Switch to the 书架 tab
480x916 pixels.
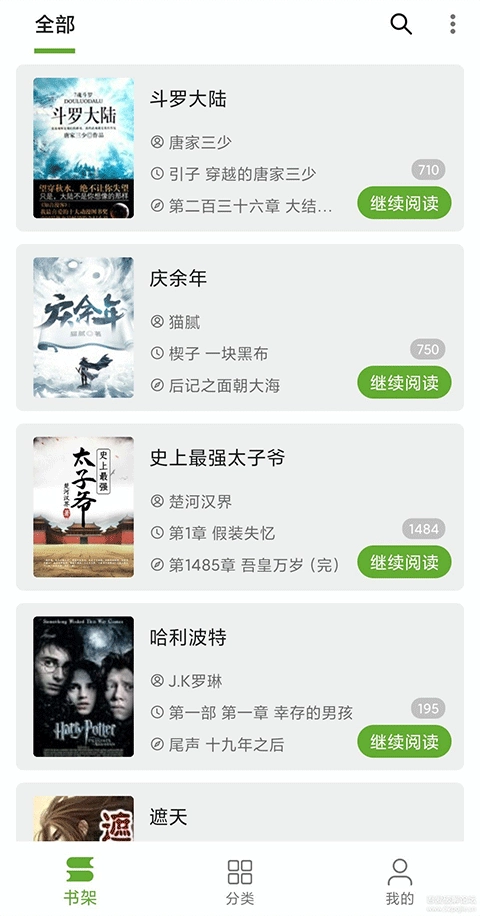tap(80, 881)
